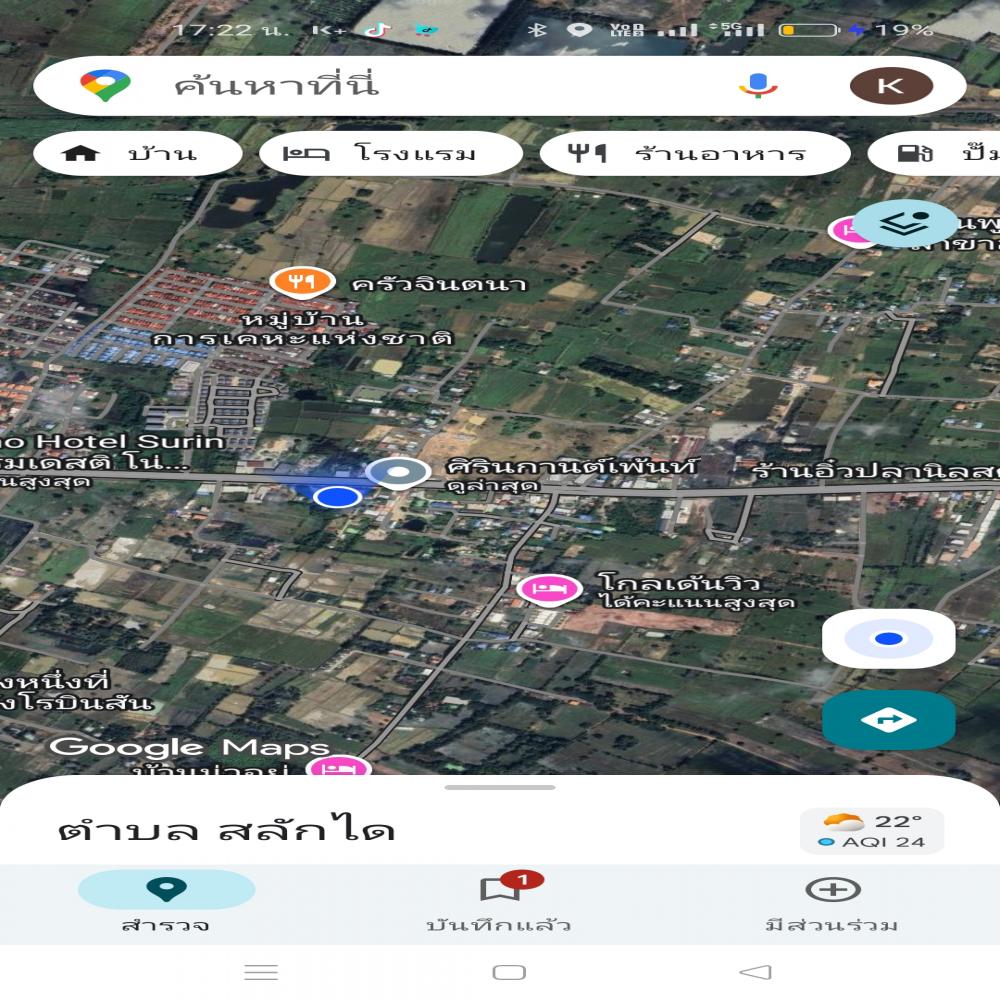Open the search box ค้นหาที่นี่
The image size is (1000, 1000).
click(400, 86)
